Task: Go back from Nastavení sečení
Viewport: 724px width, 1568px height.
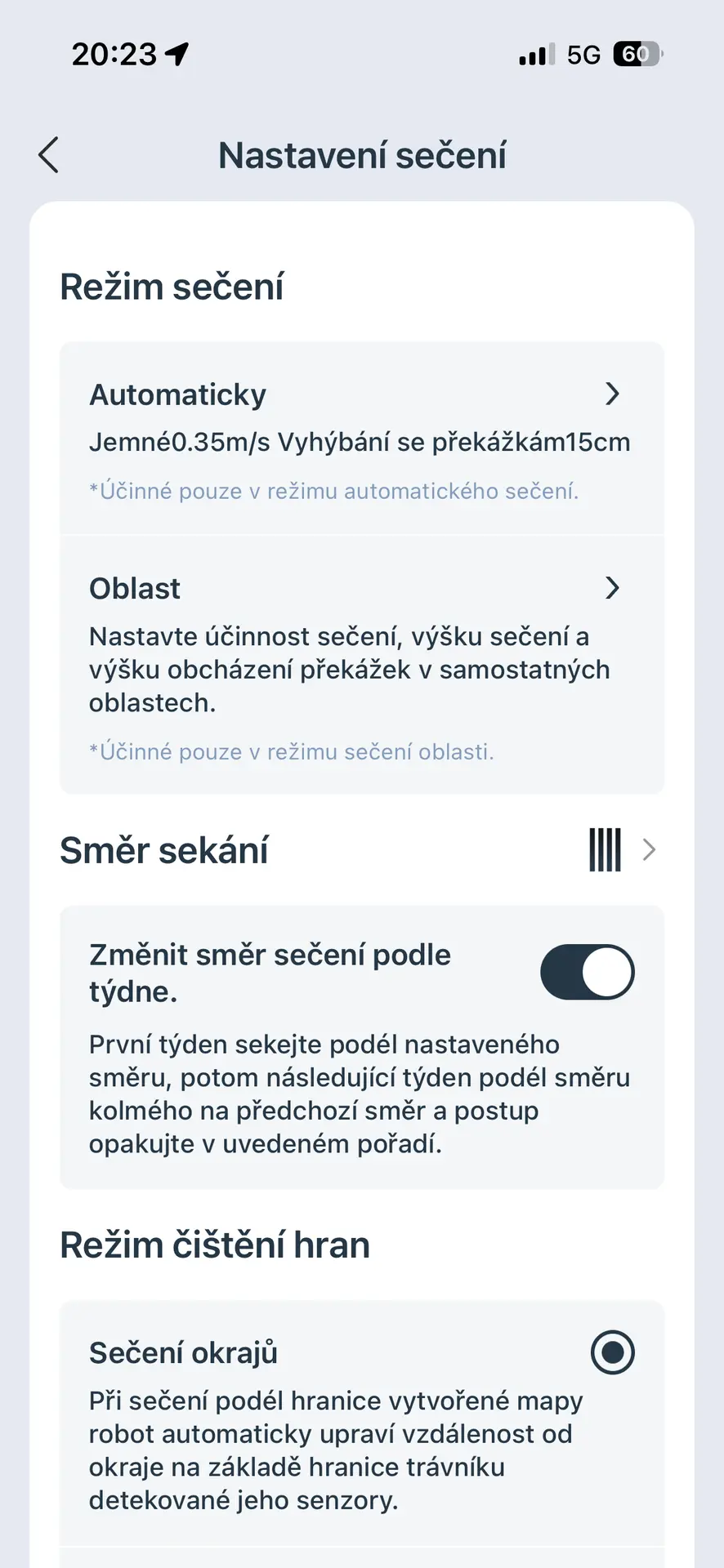Action: [49, 155]
